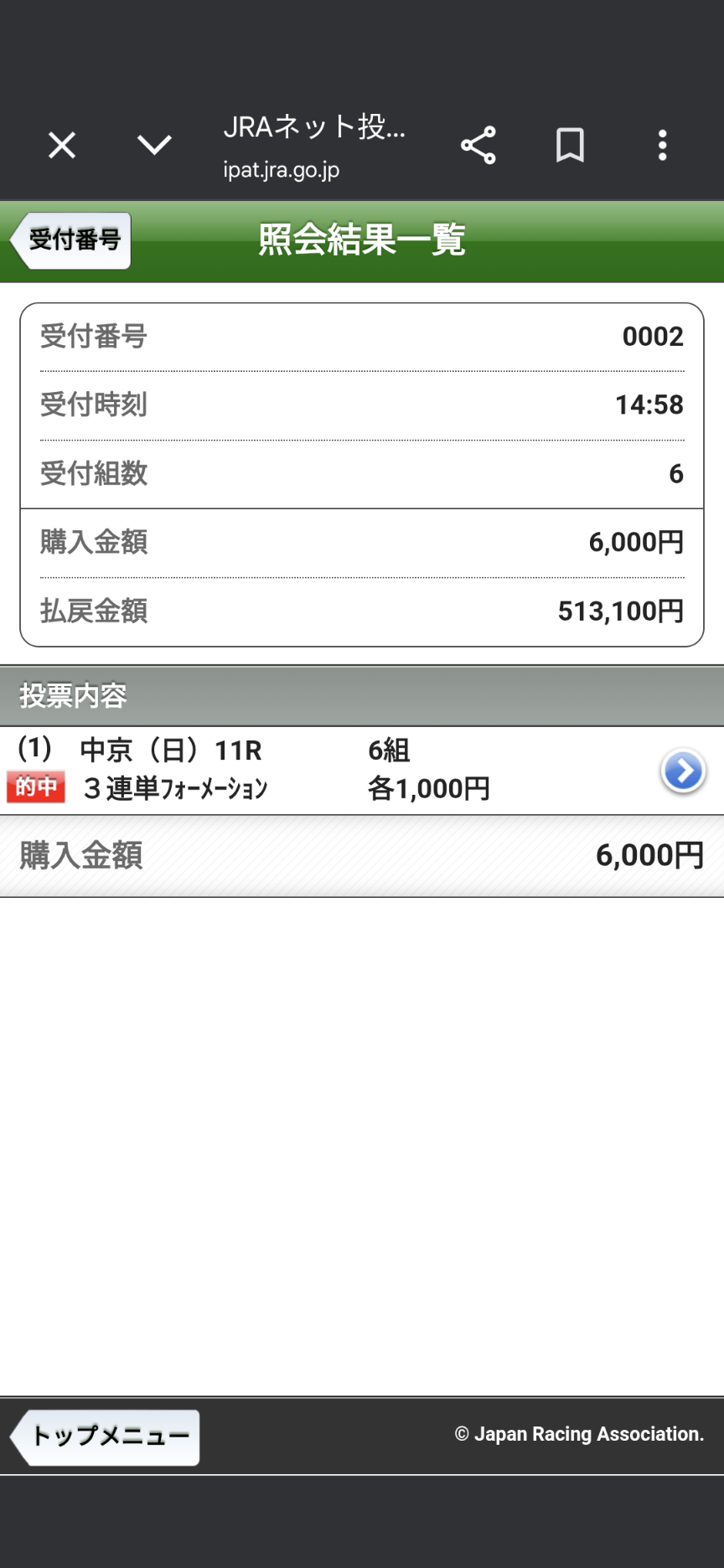Open the 中京(日)11R bet details row
Image resolution: width=724 pixels, height=1568 pixels.
(x=682, y=771)
